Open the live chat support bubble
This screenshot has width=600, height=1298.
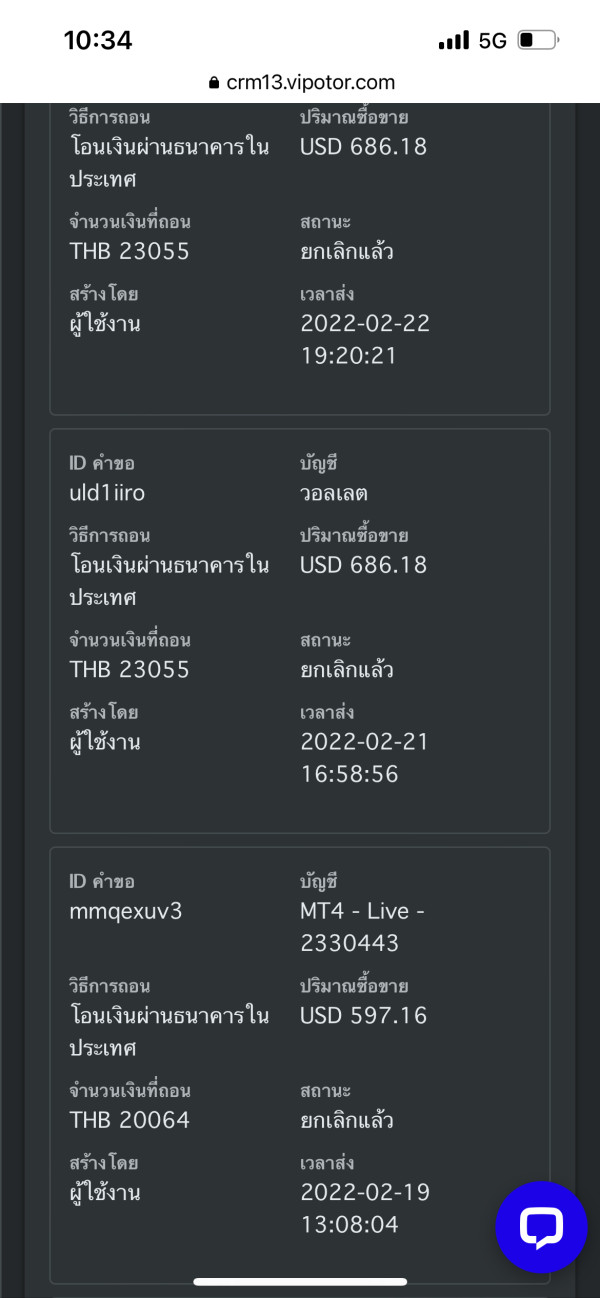pos(541,1227)
